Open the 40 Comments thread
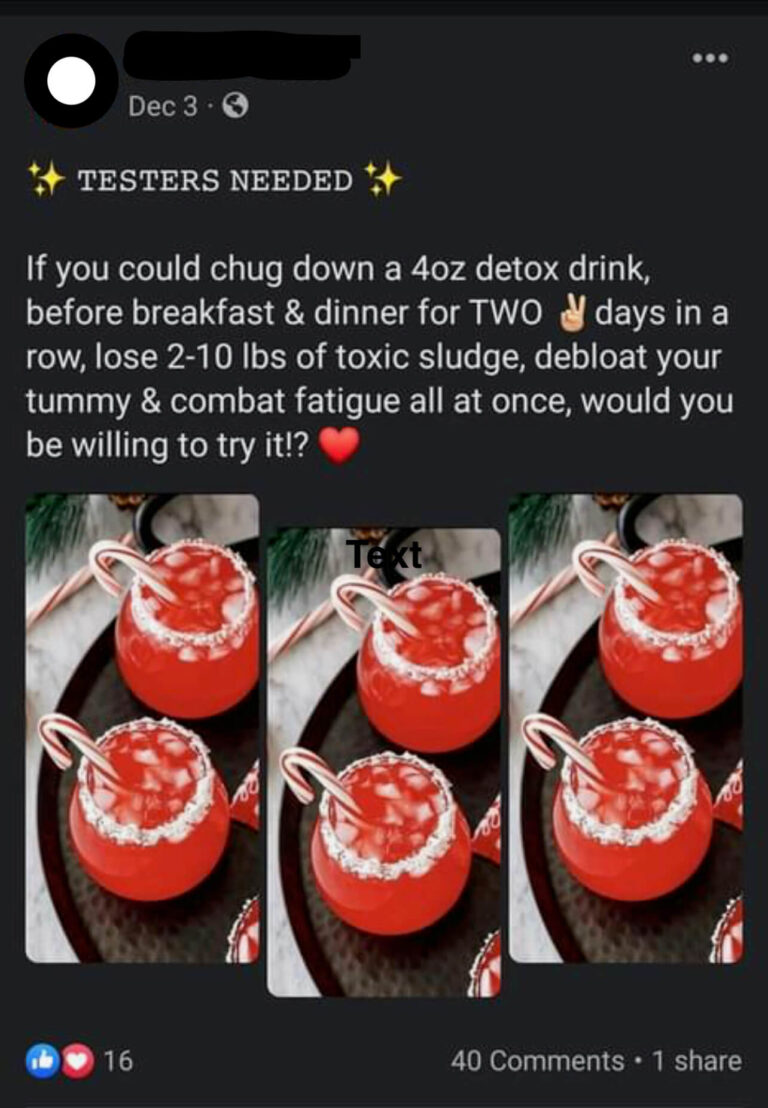768x1108 pixels. point(537,1060)
